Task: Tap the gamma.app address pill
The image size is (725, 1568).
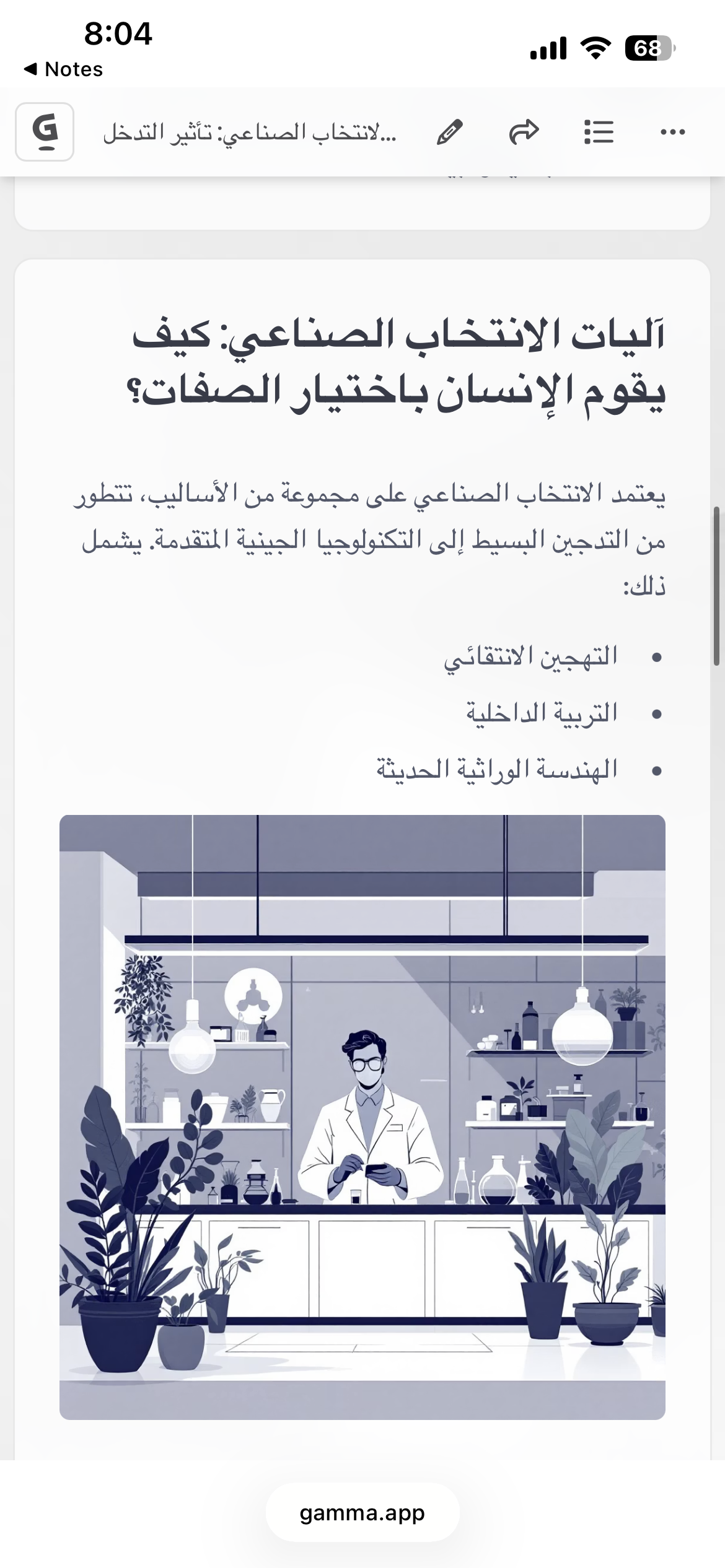Action: [362, 1514]
